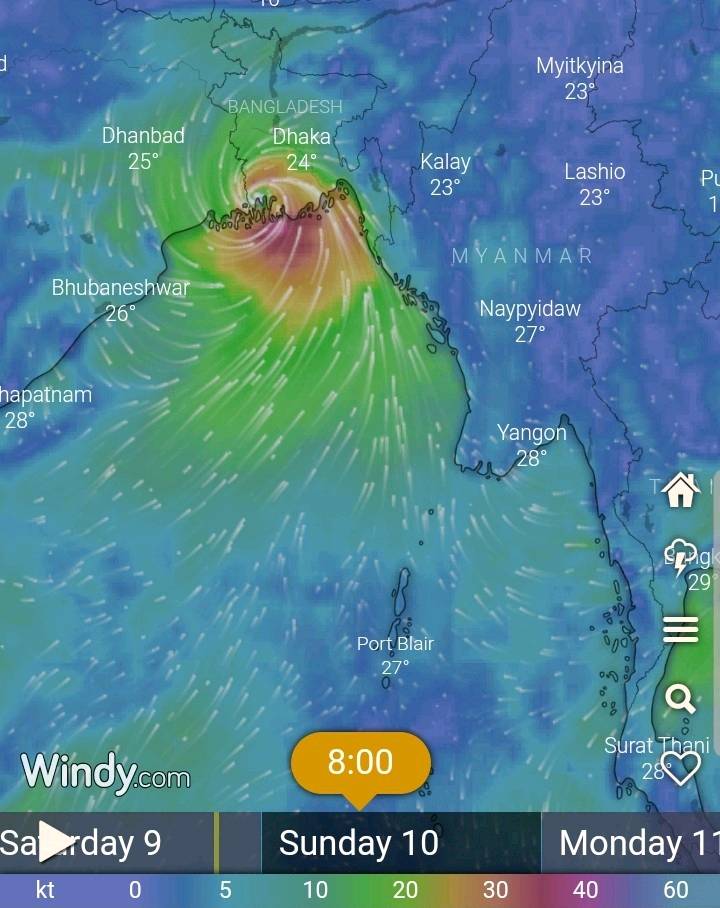This screenshot has height=908, width=720.
Task: Open Yangon weather forecast
Action: click(x=531, y=445)
